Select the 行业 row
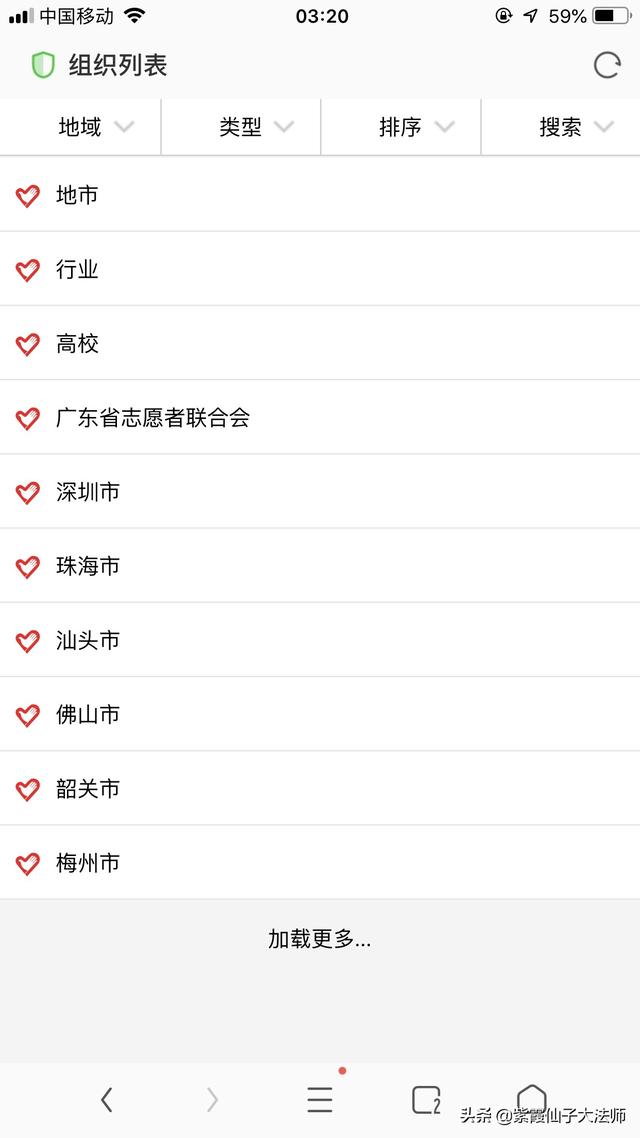 (320, 269)
